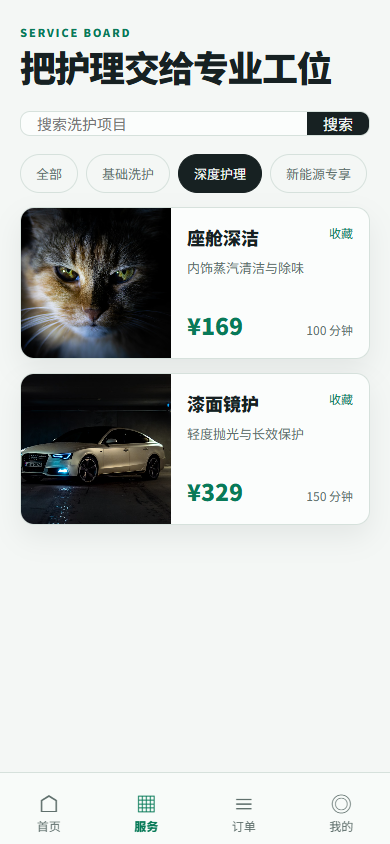Viewport: 390px width, 844px height.
Task: Tap 收藏 on the 漆面镜护 card
Action: point(341,399)
